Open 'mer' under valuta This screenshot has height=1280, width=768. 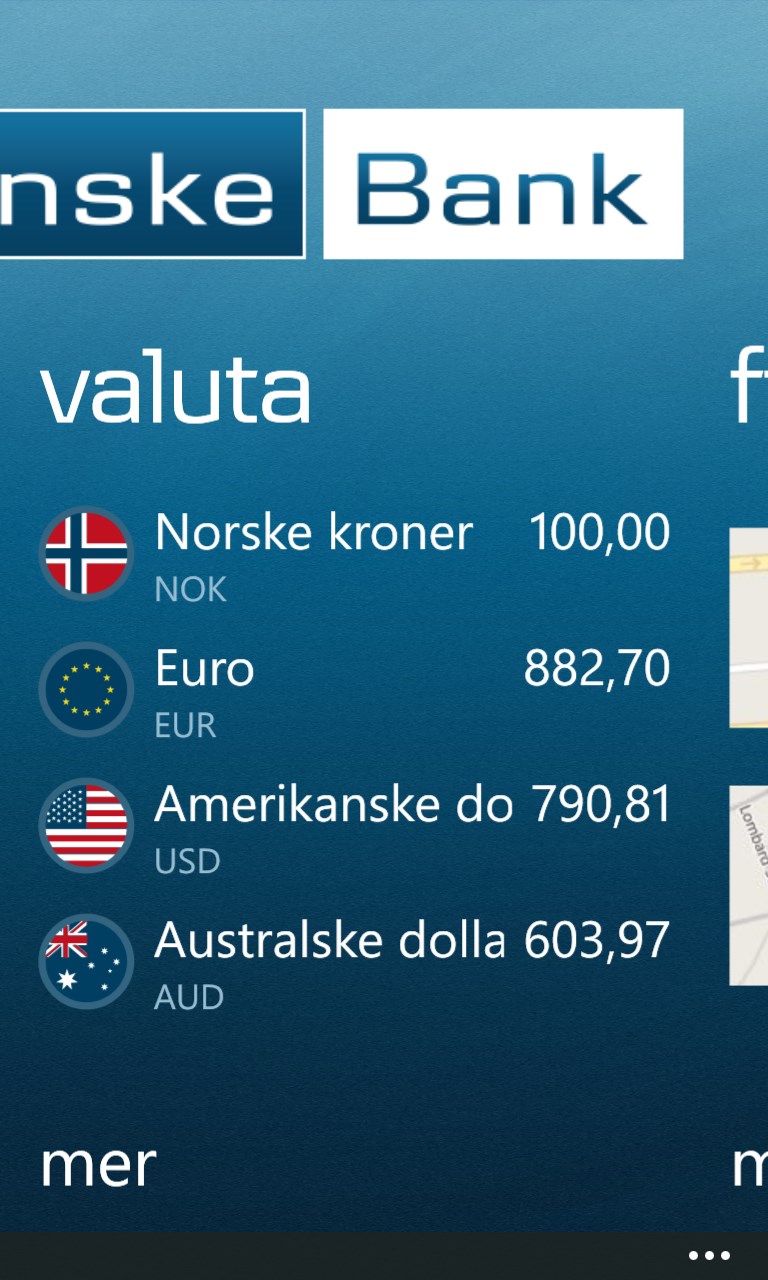(98, 1165)
